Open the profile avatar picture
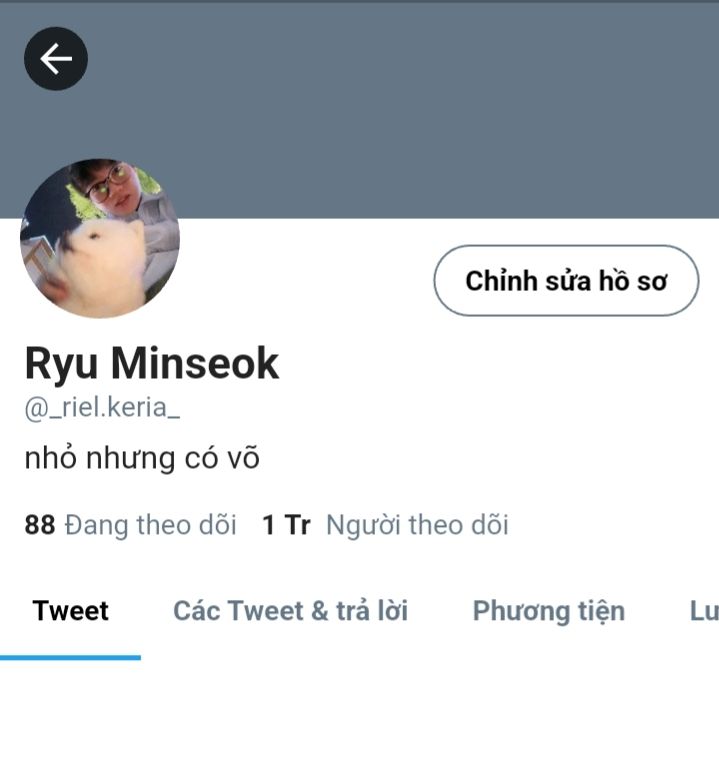Image resolution: width=719 pixels, height=758 pixels. [100, 239]
